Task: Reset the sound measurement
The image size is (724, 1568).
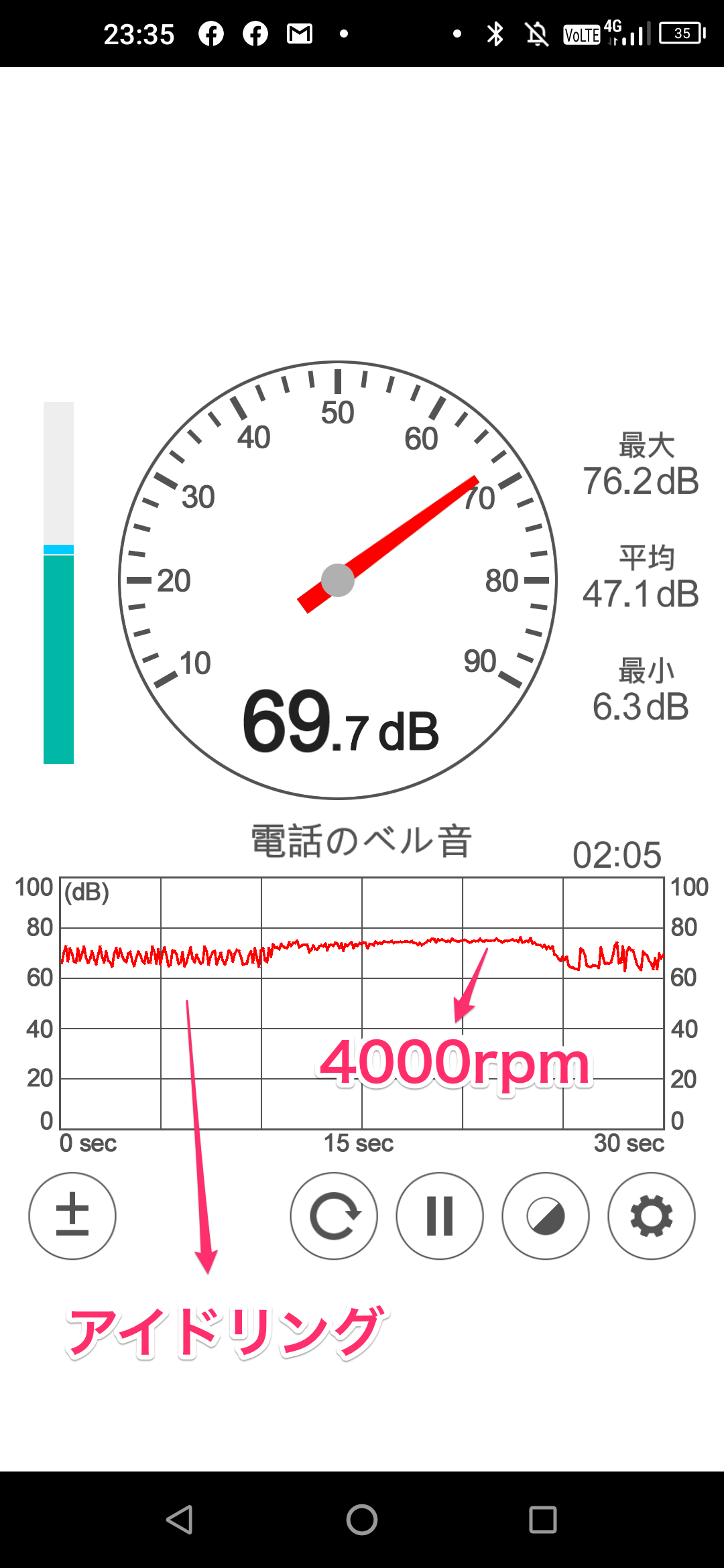Action: (x=333, y=1216)
